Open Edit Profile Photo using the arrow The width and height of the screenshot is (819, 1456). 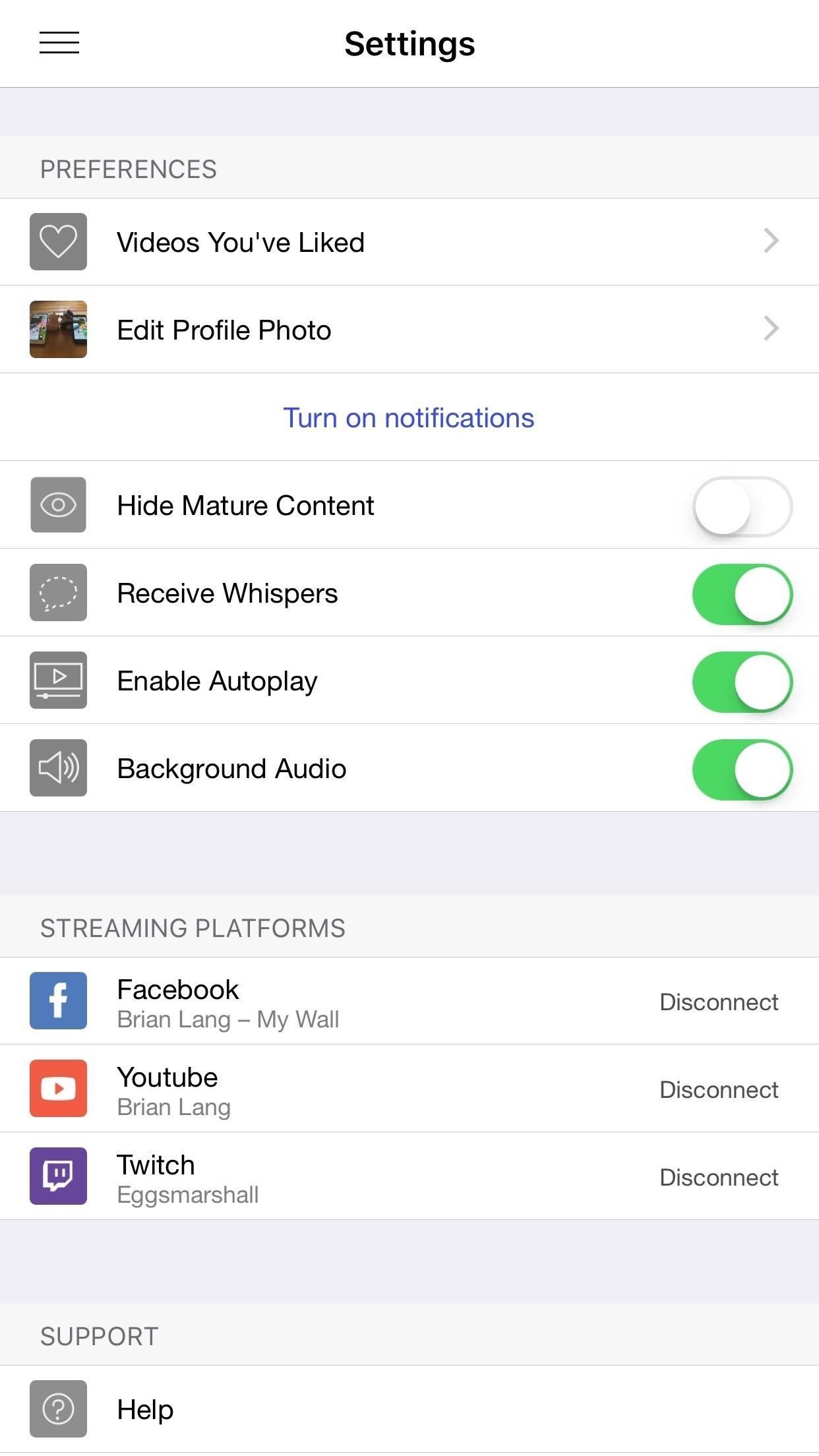[772, 329]
